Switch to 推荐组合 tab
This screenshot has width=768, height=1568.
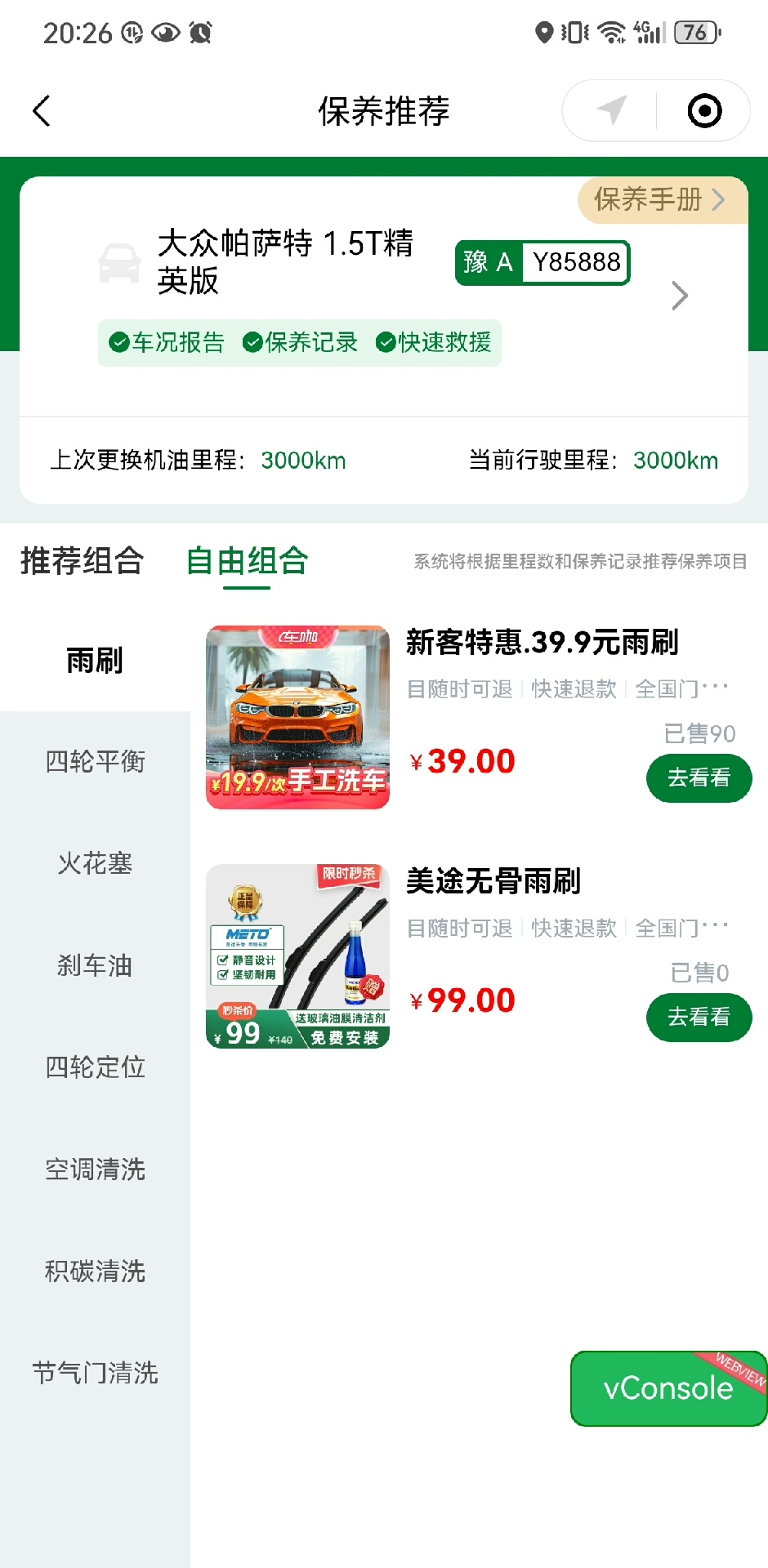click(82, 561)
